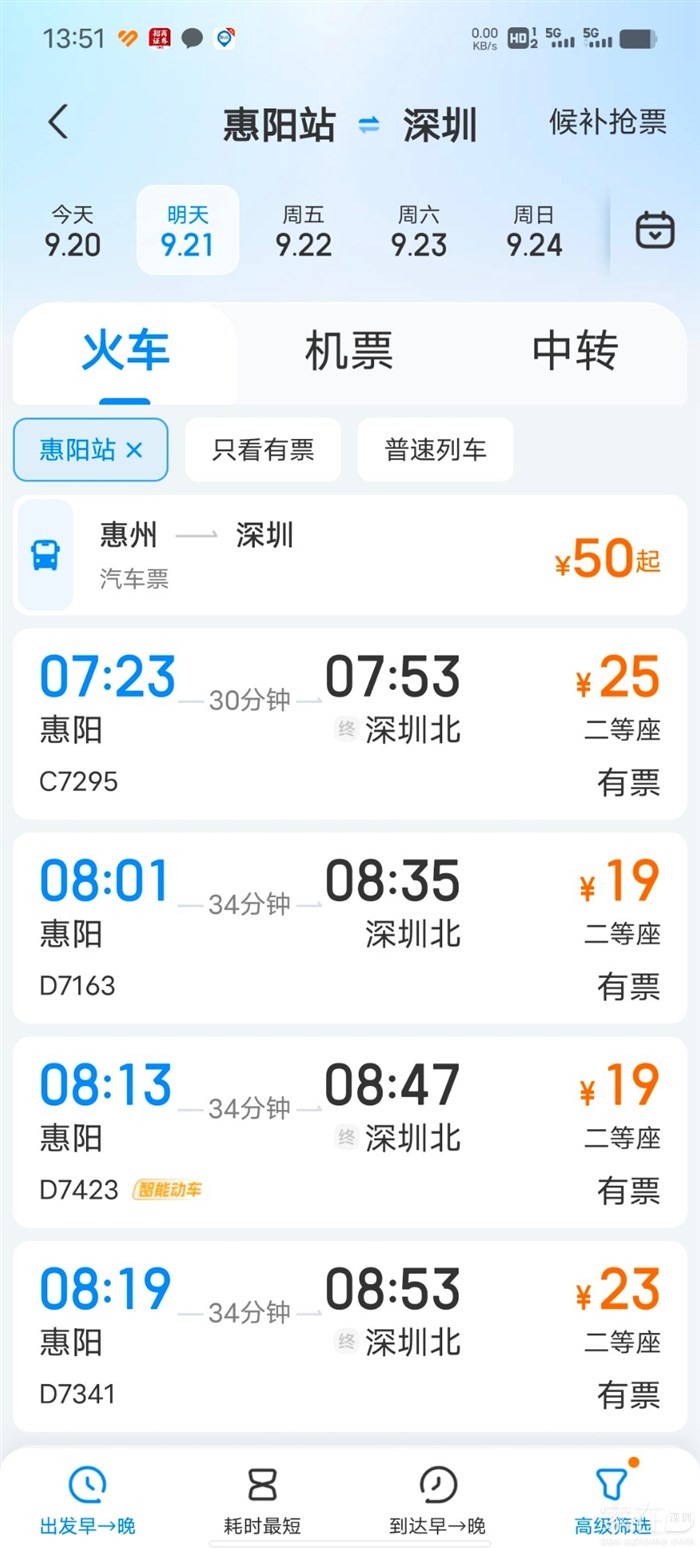This screenshot has width=700, height=1548.
Task: Switch to the 机票 tab
Action: [349, 351]
